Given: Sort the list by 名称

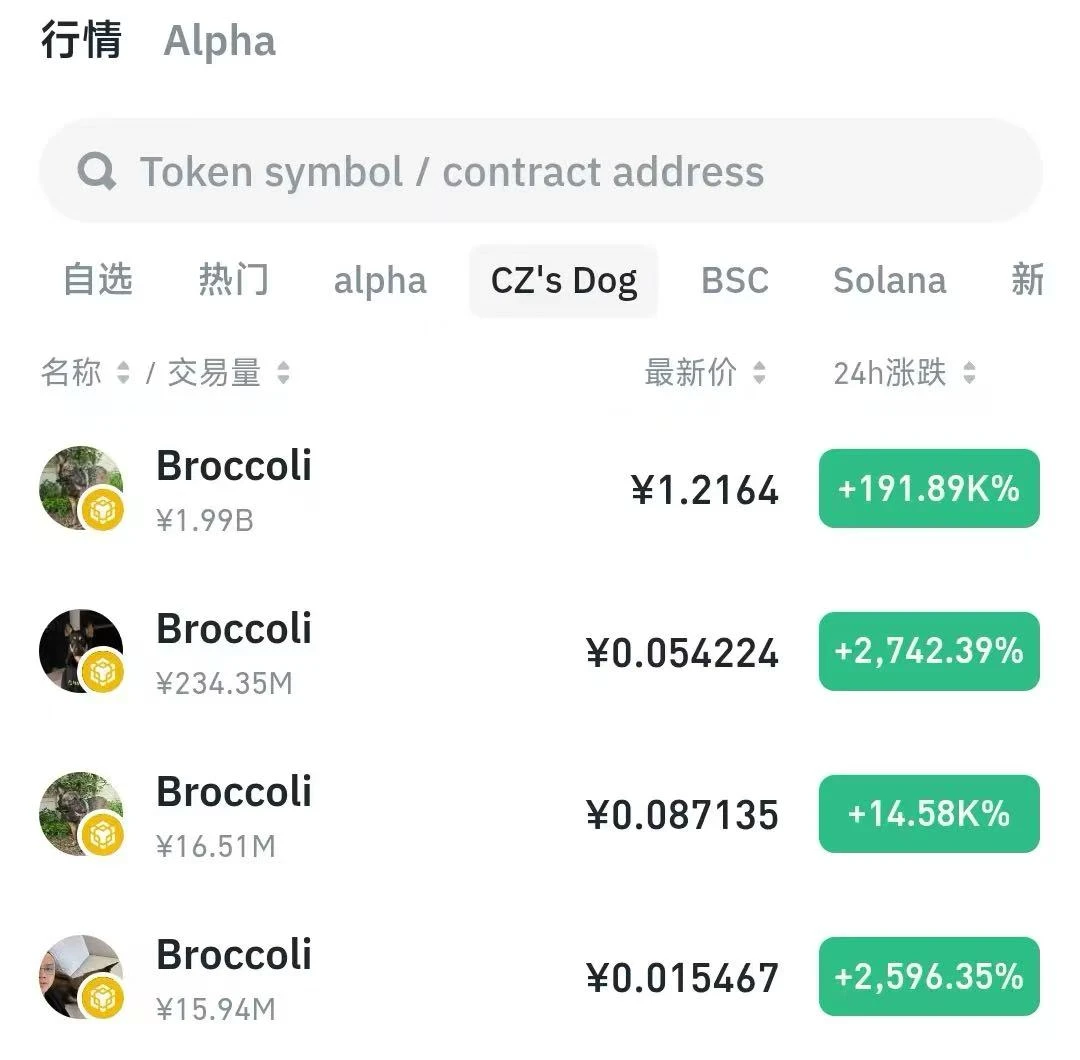Looking at the screenshot, I should tap(85, 373).
